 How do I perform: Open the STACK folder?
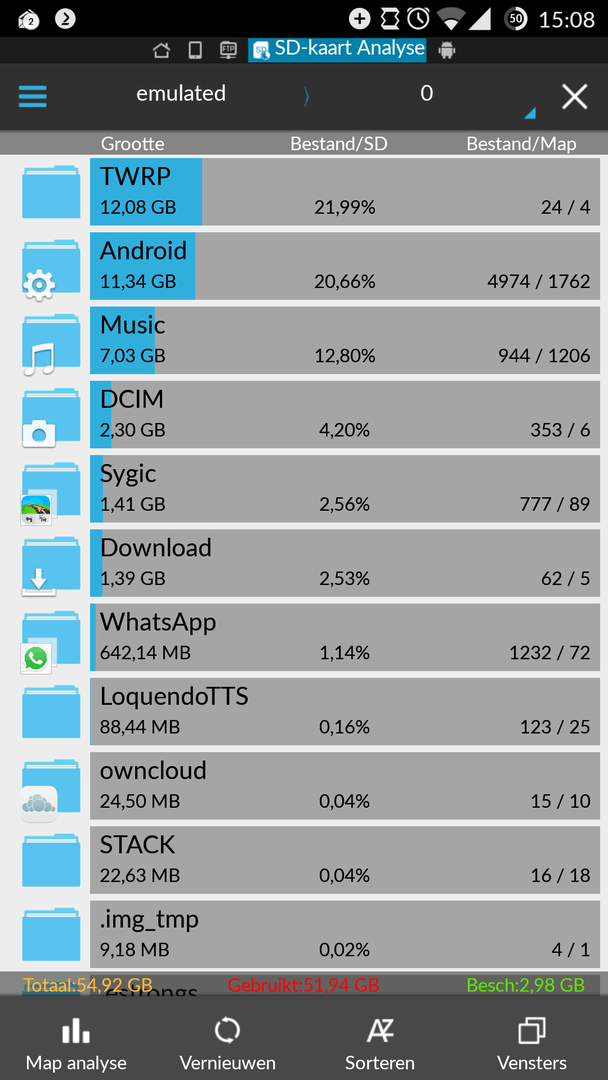(x=344, y=859)
